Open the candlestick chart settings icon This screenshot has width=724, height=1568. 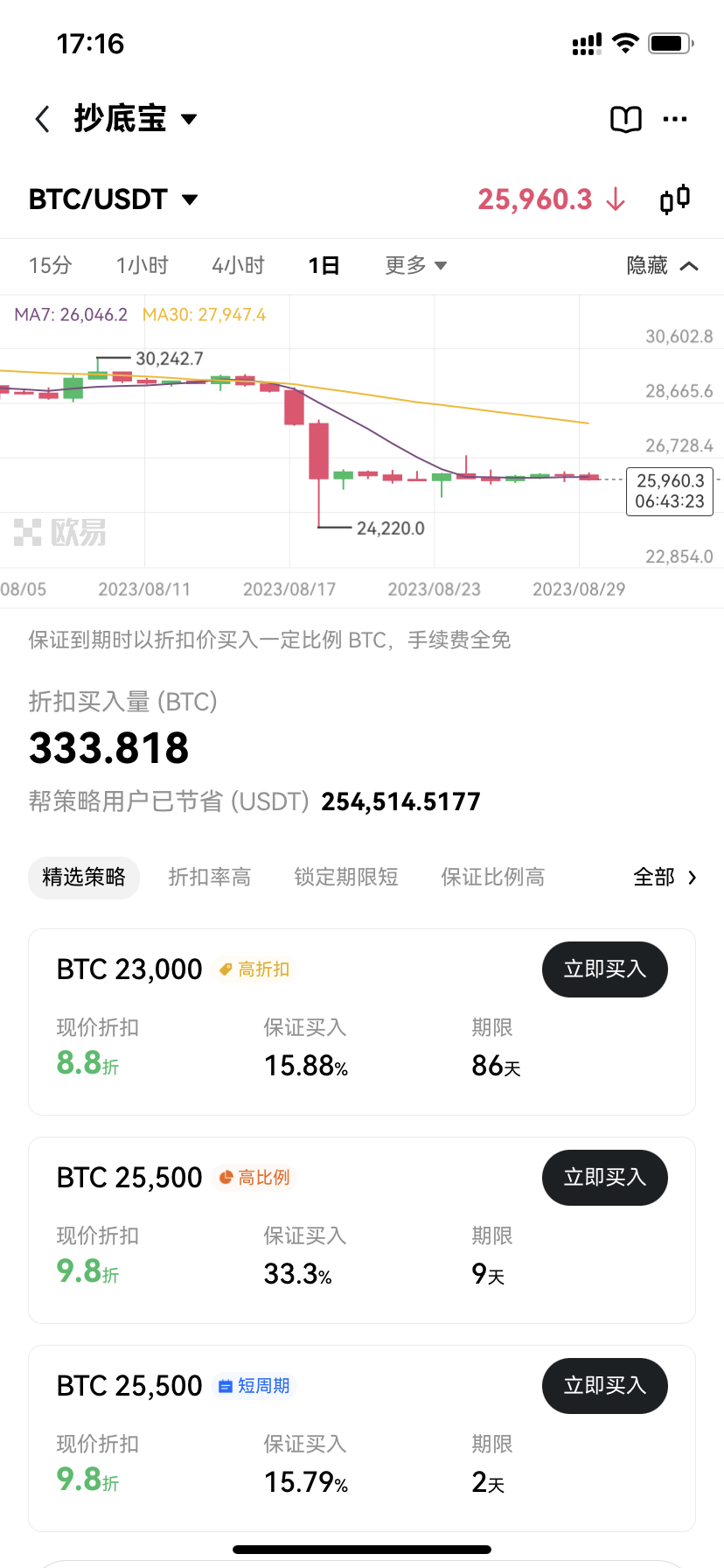click(674, 199)
